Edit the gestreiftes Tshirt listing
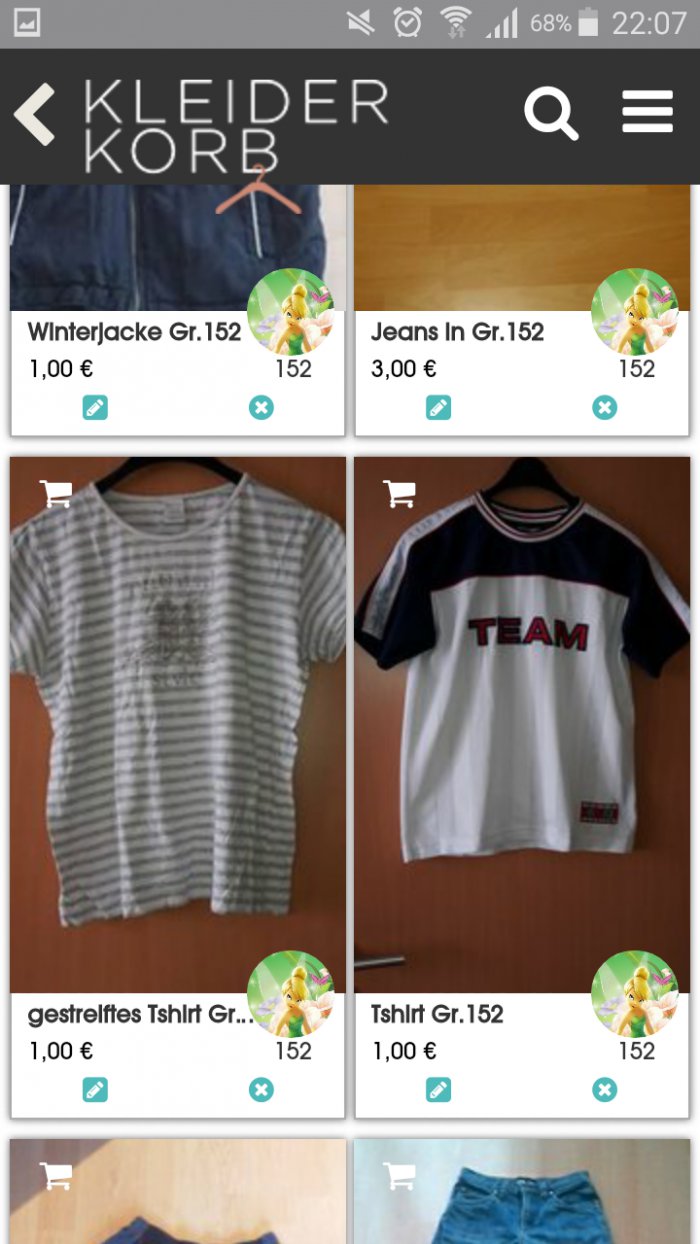Image resolution: width=700 pixels, height=1244 pixels. (95, 1089)
